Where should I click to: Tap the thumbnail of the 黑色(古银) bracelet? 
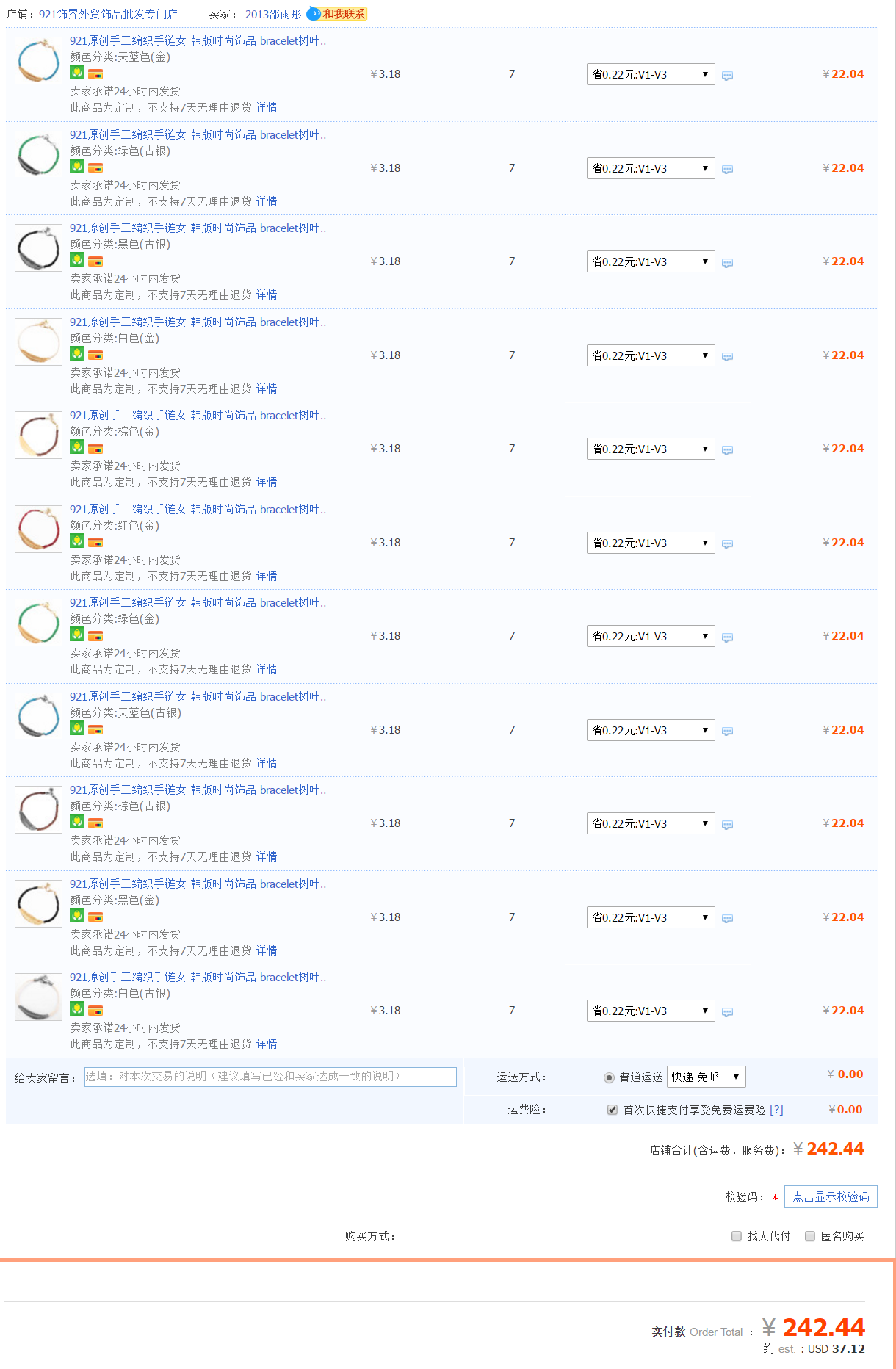click(x=38, y=248)
